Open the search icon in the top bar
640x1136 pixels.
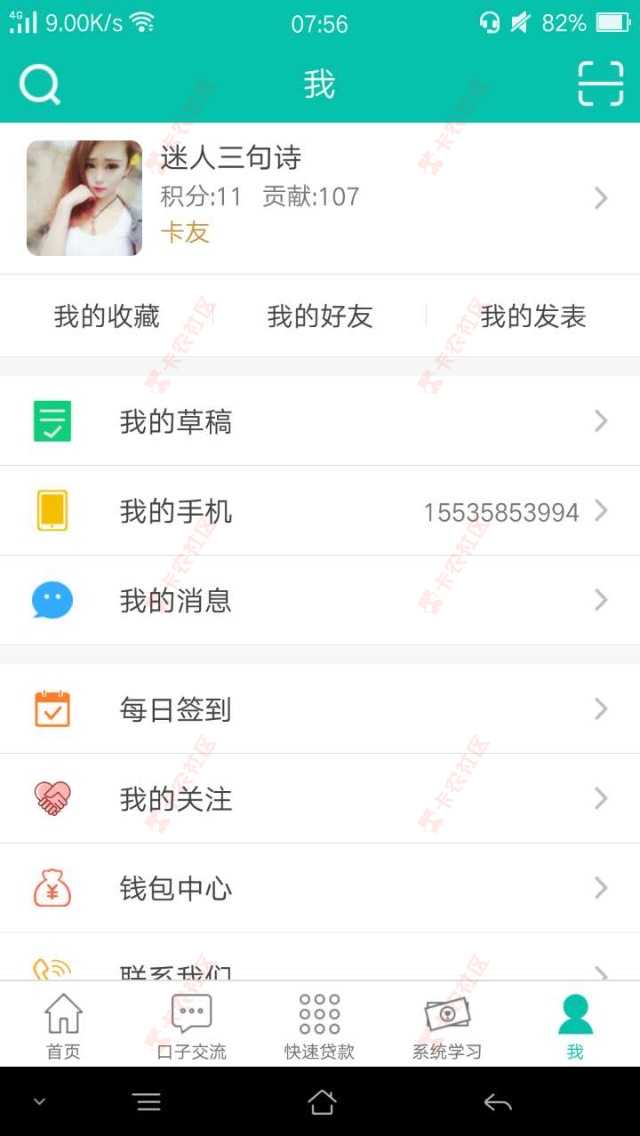(40, 85)
